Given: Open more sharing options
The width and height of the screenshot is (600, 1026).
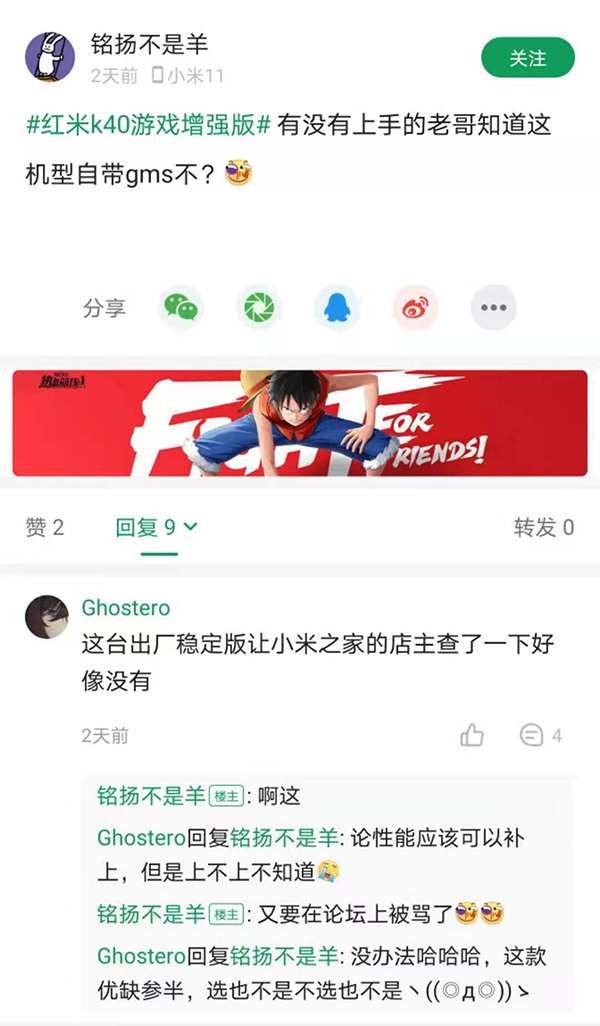Looking at the screenshot, I should [x=493, y=308].
